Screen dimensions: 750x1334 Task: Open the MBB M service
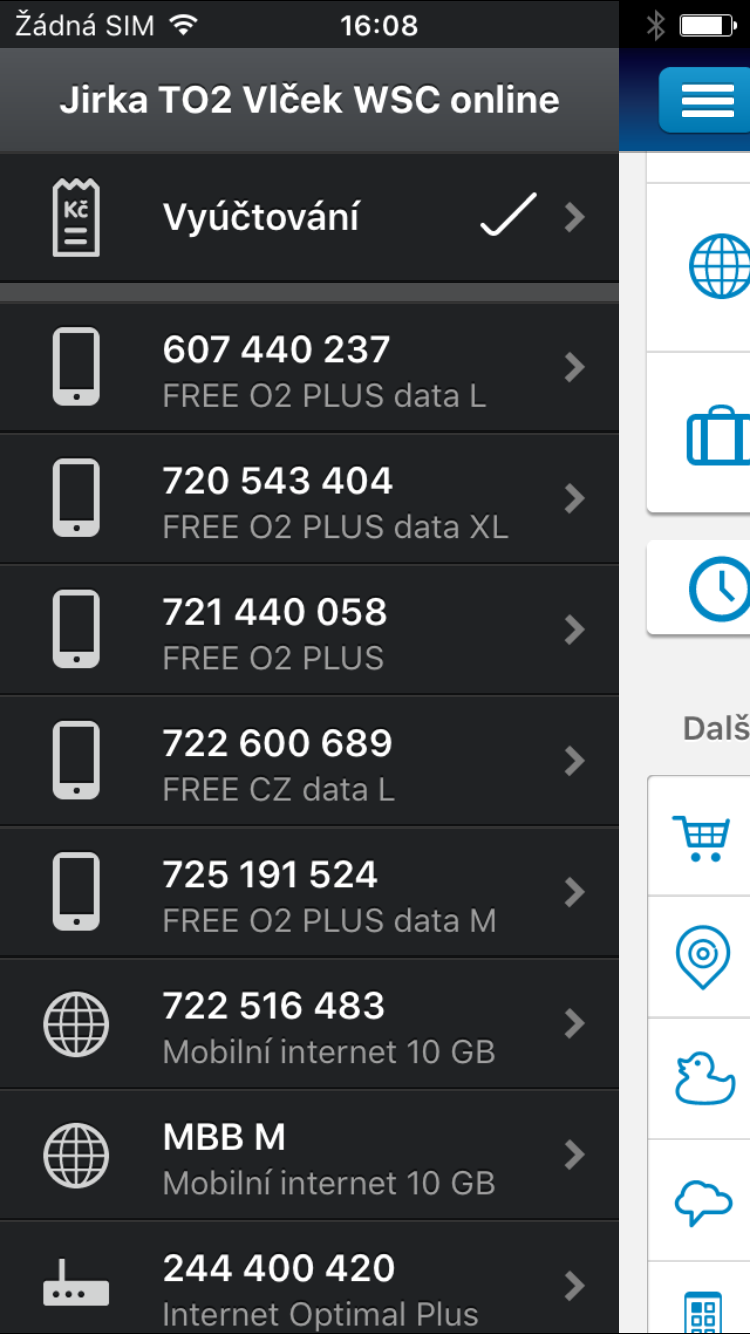[x=309, y=1154]
